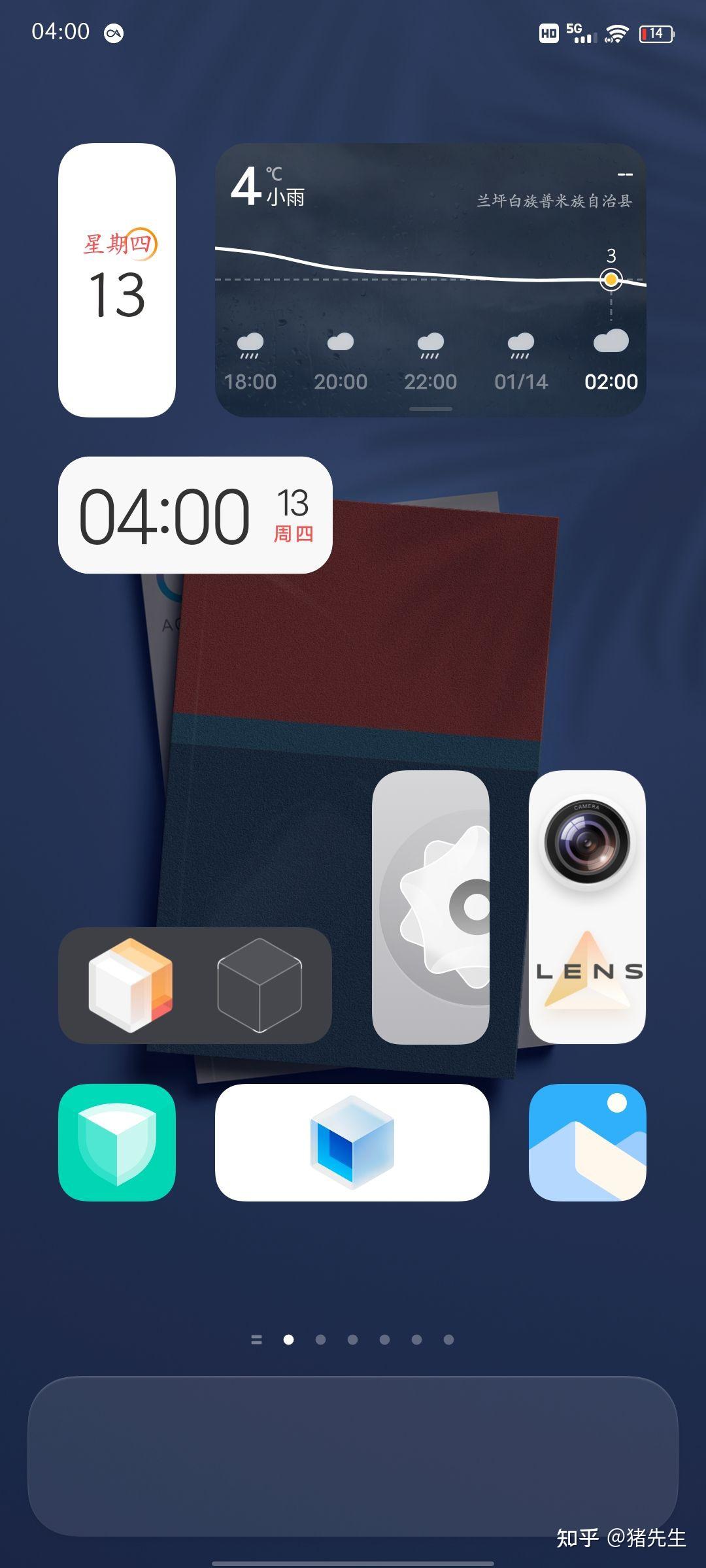
Task: Open the orange and white cube app
Action: pyautogui.click(x=130, y=985)
